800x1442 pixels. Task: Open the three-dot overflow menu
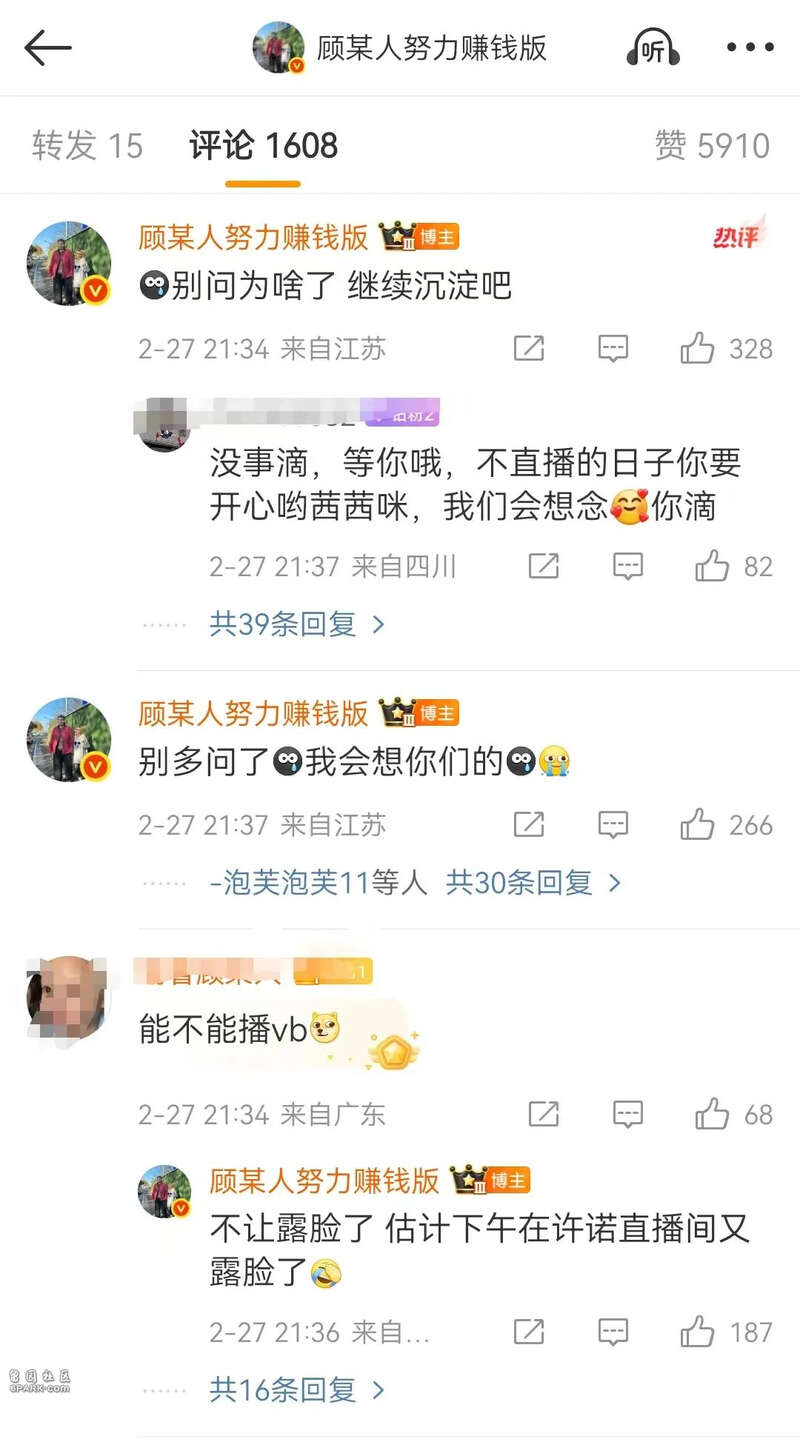(750, 47)
